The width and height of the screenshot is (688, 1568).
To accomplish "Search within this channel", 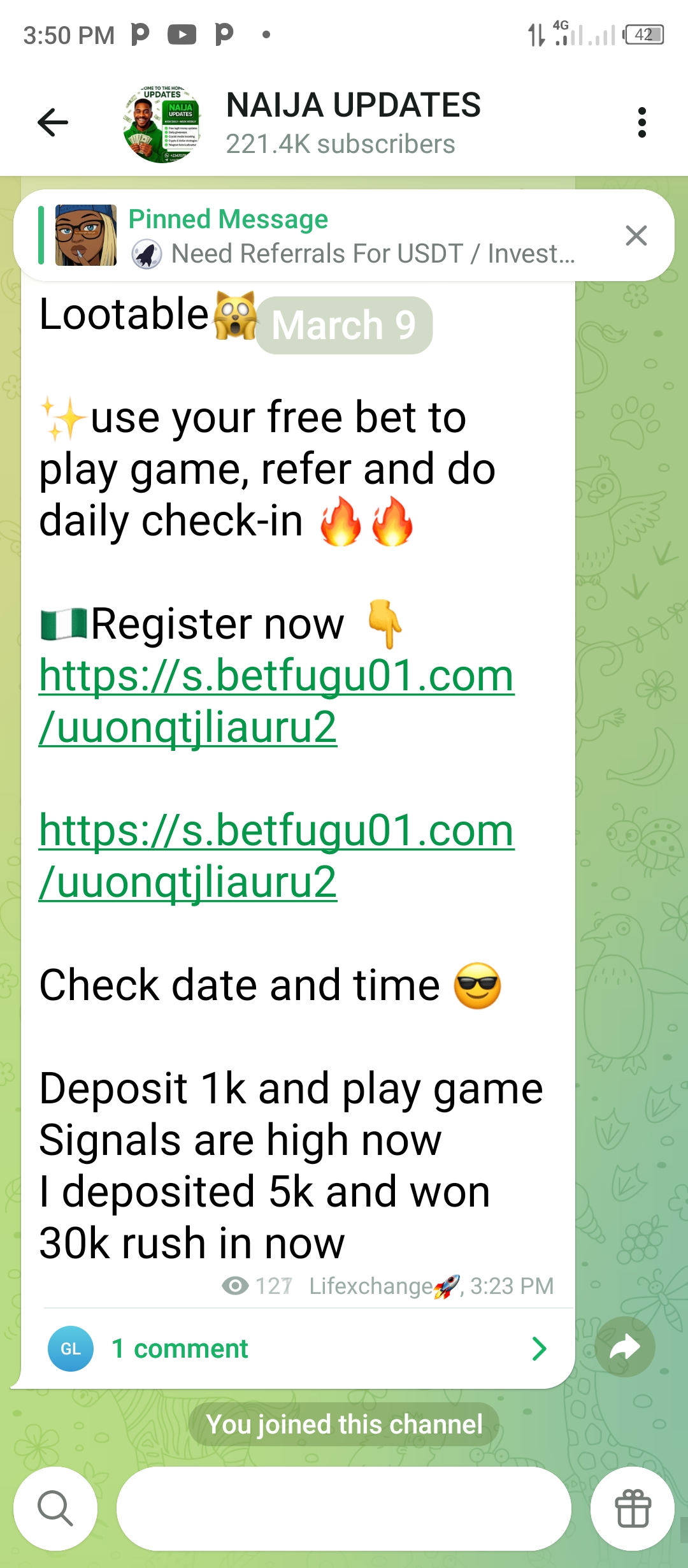I will (55, 1508).
